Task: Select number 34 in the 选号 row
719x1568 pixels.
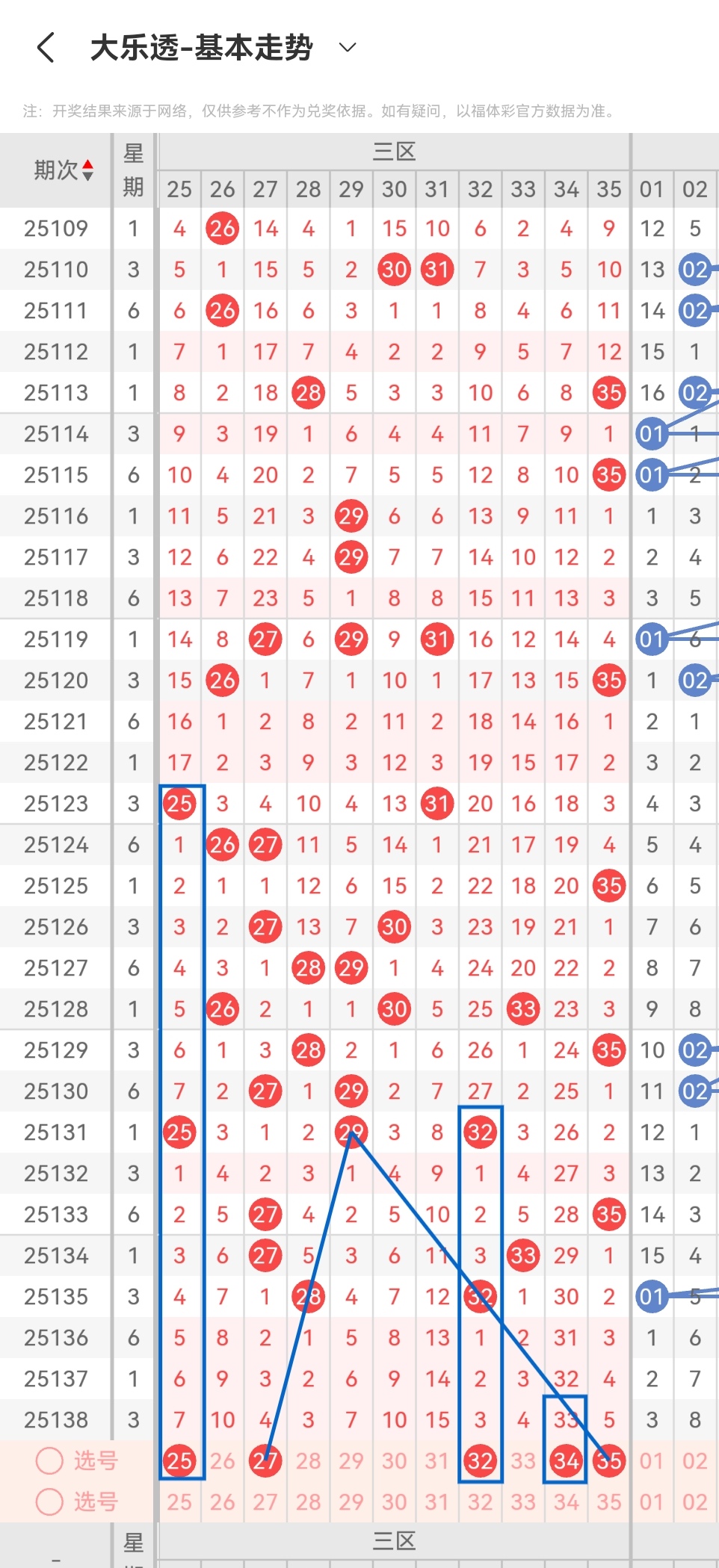Action: pos(566,1462)
